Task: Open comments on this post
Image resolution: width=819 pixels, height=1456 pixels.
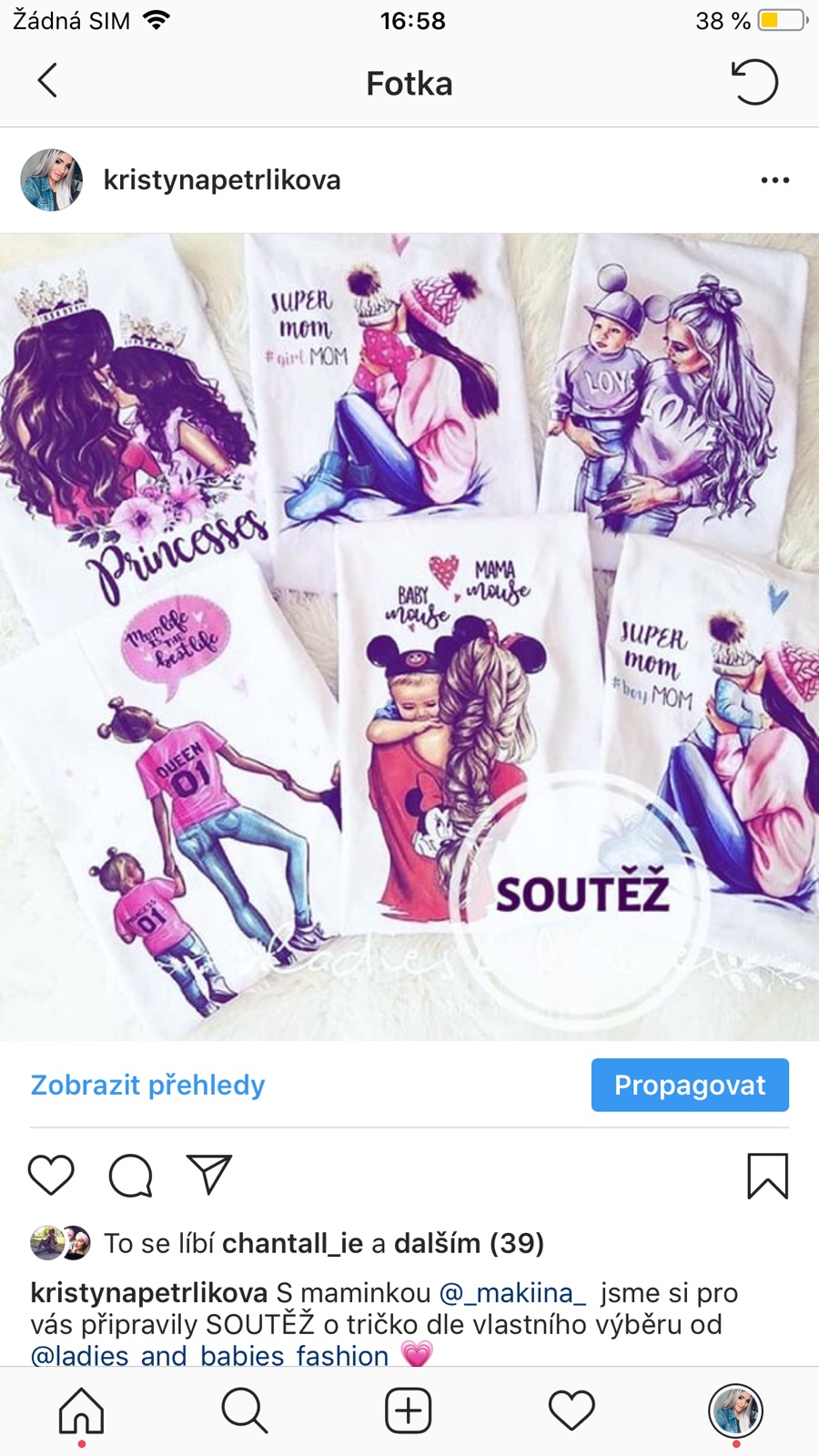Action: click(130, 1175)
